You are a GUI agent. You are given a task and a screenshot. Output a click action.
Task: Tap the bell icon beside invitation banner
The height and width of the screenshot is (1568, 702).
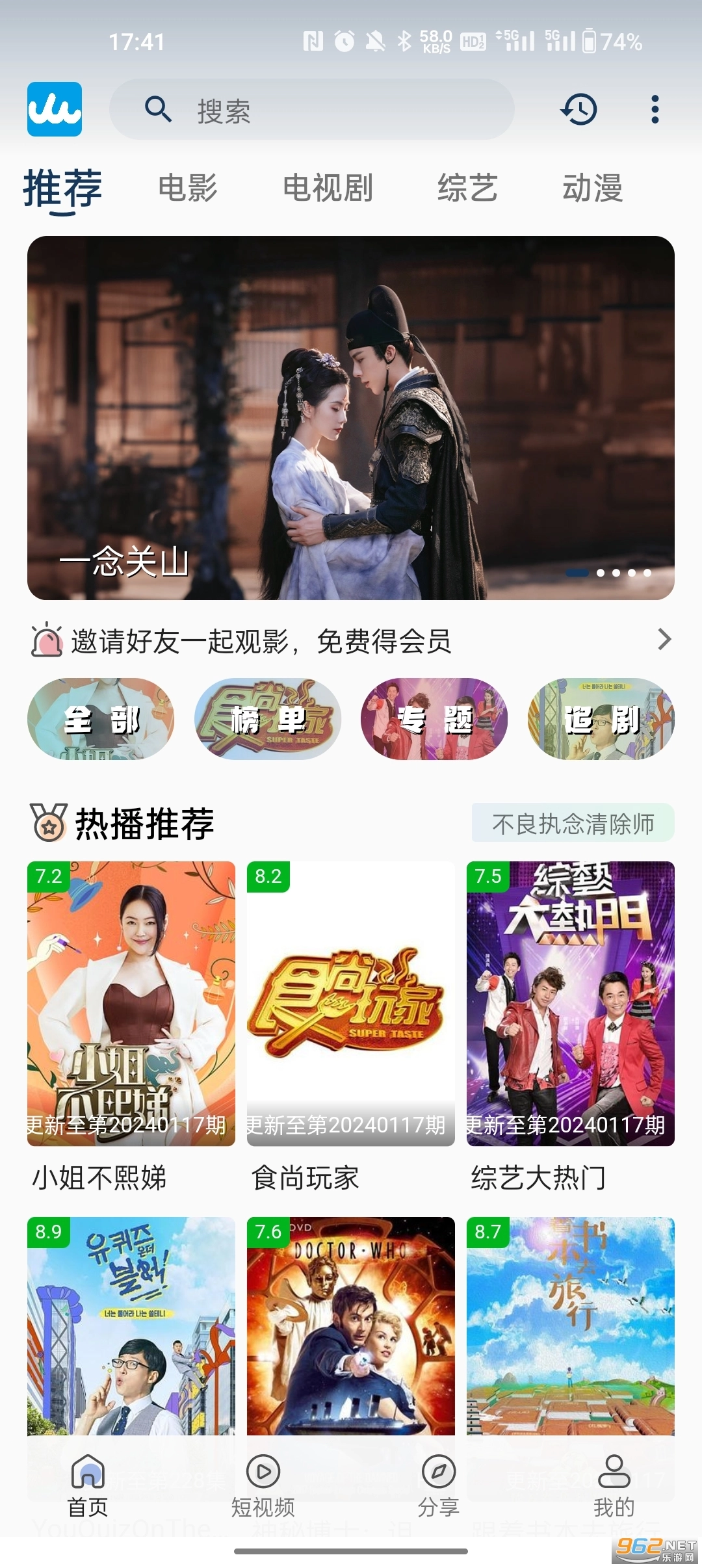45,641
